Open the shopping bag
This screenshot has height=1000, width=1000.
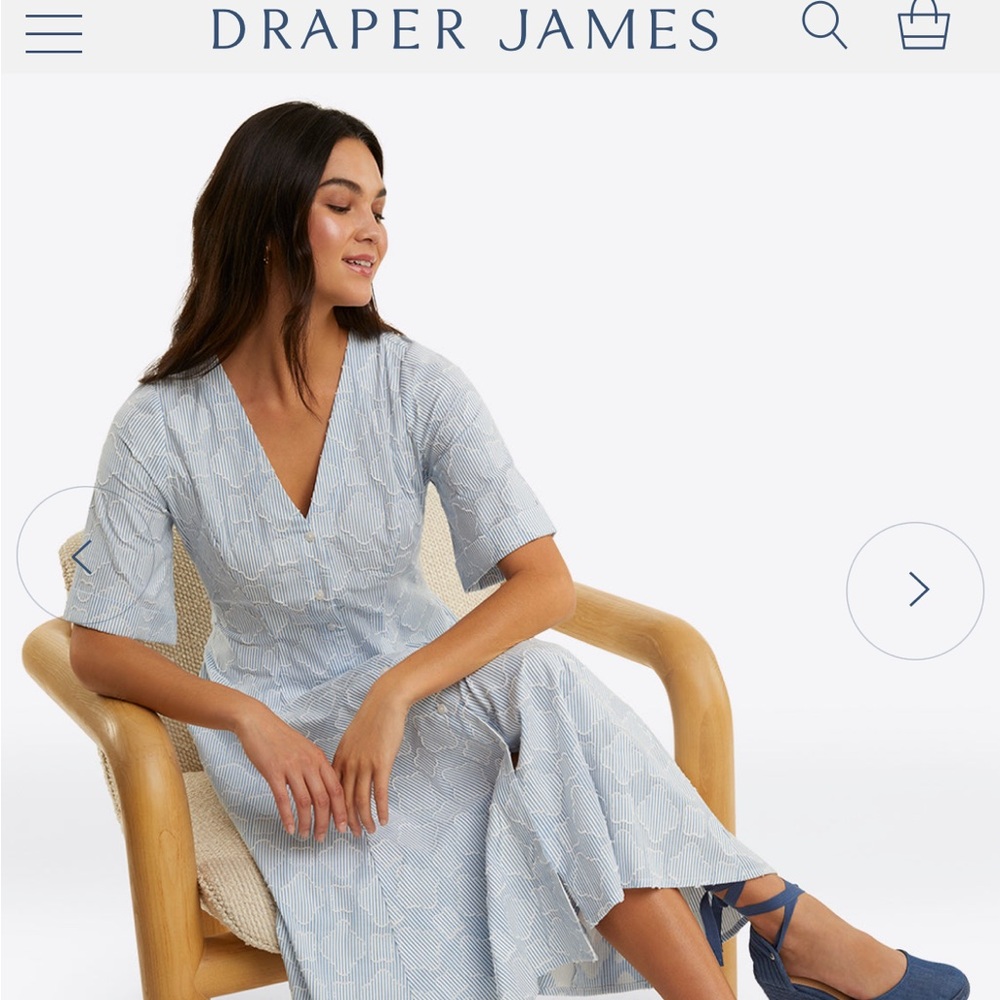pyautogui.click(x=923, y=26)
